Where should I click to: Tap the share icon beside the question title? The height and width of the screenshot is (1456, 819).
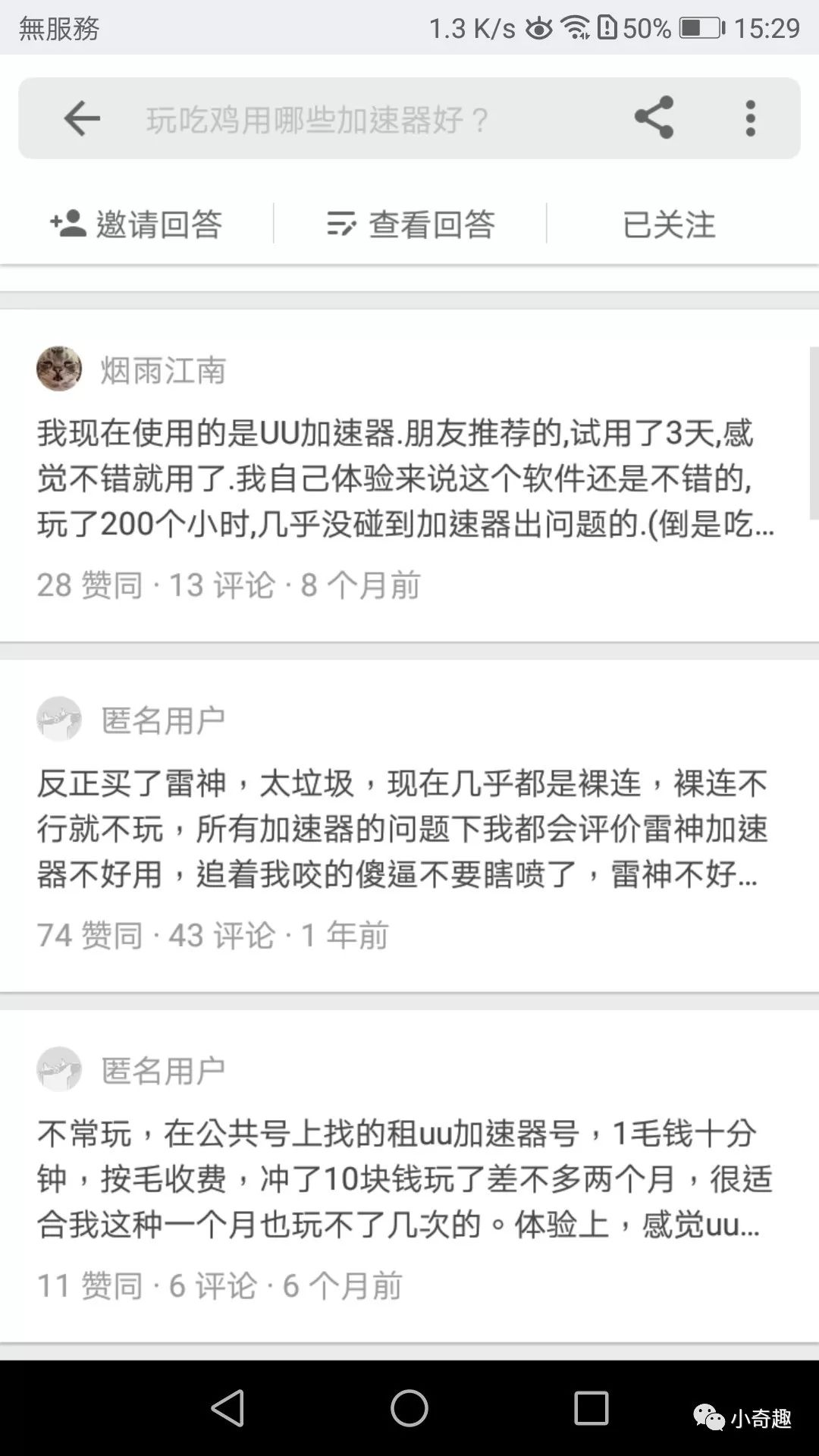[654, 119]
